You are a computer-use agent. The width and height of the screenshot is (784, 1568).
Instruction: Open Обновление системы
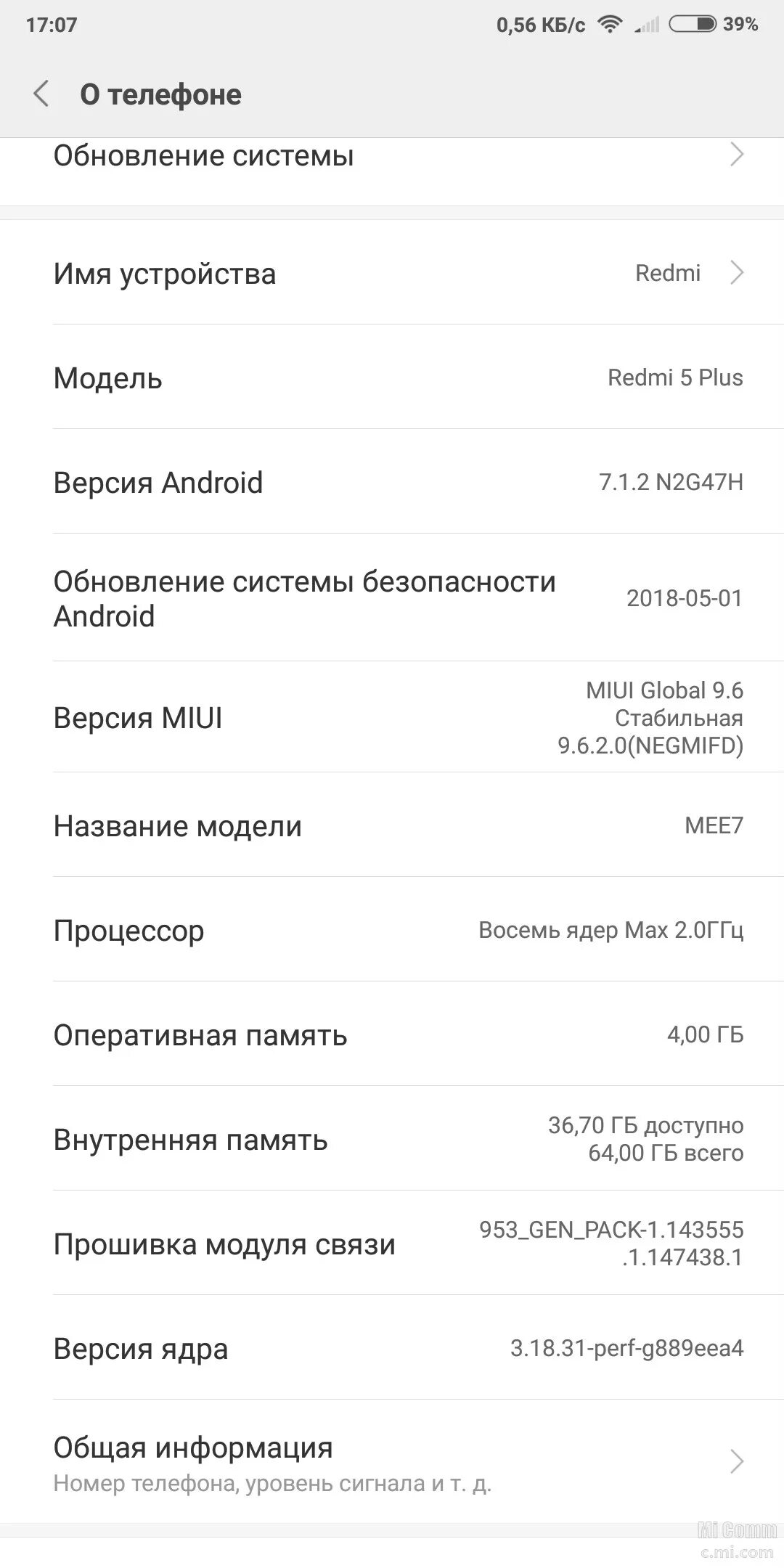[x=392, y=156]
